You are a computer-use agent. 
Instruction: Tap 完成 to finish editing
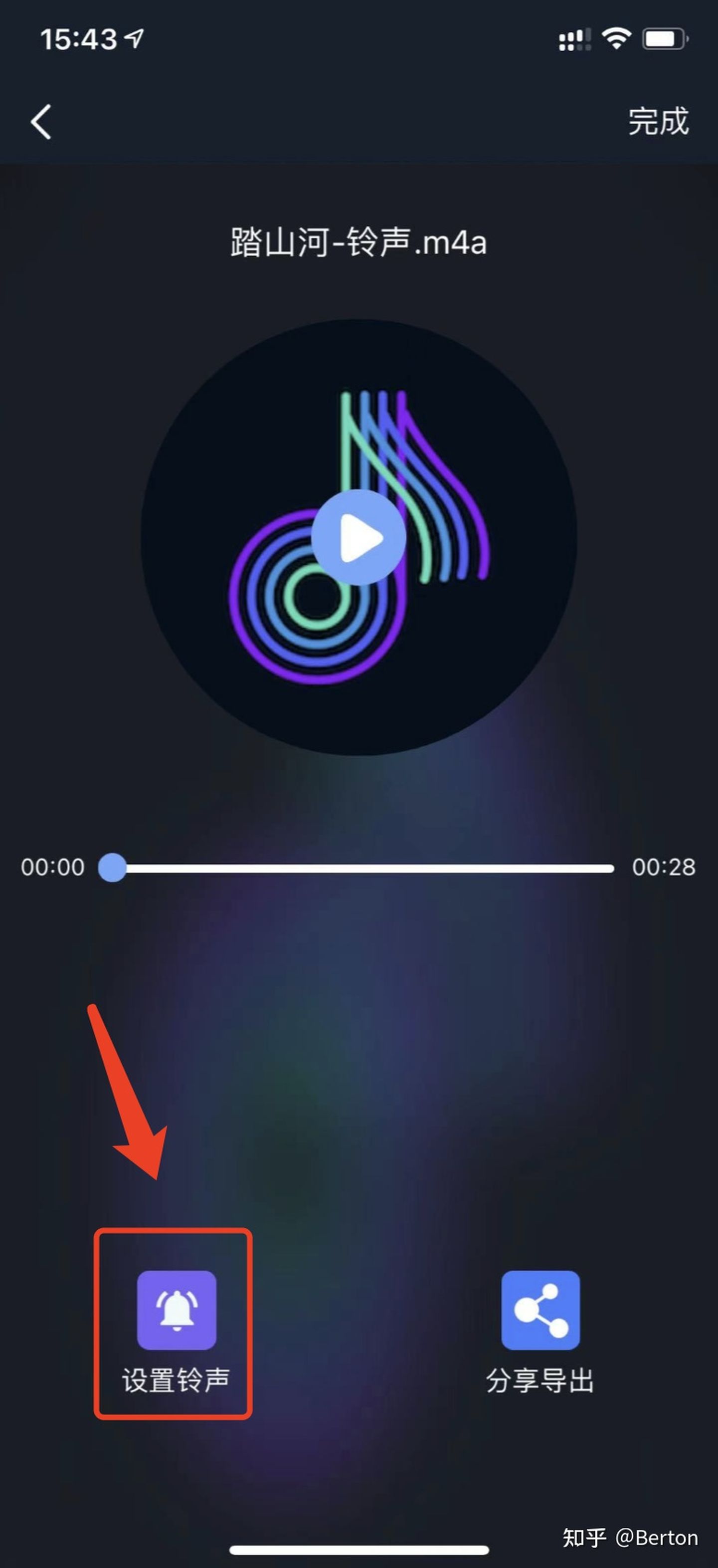658,121
